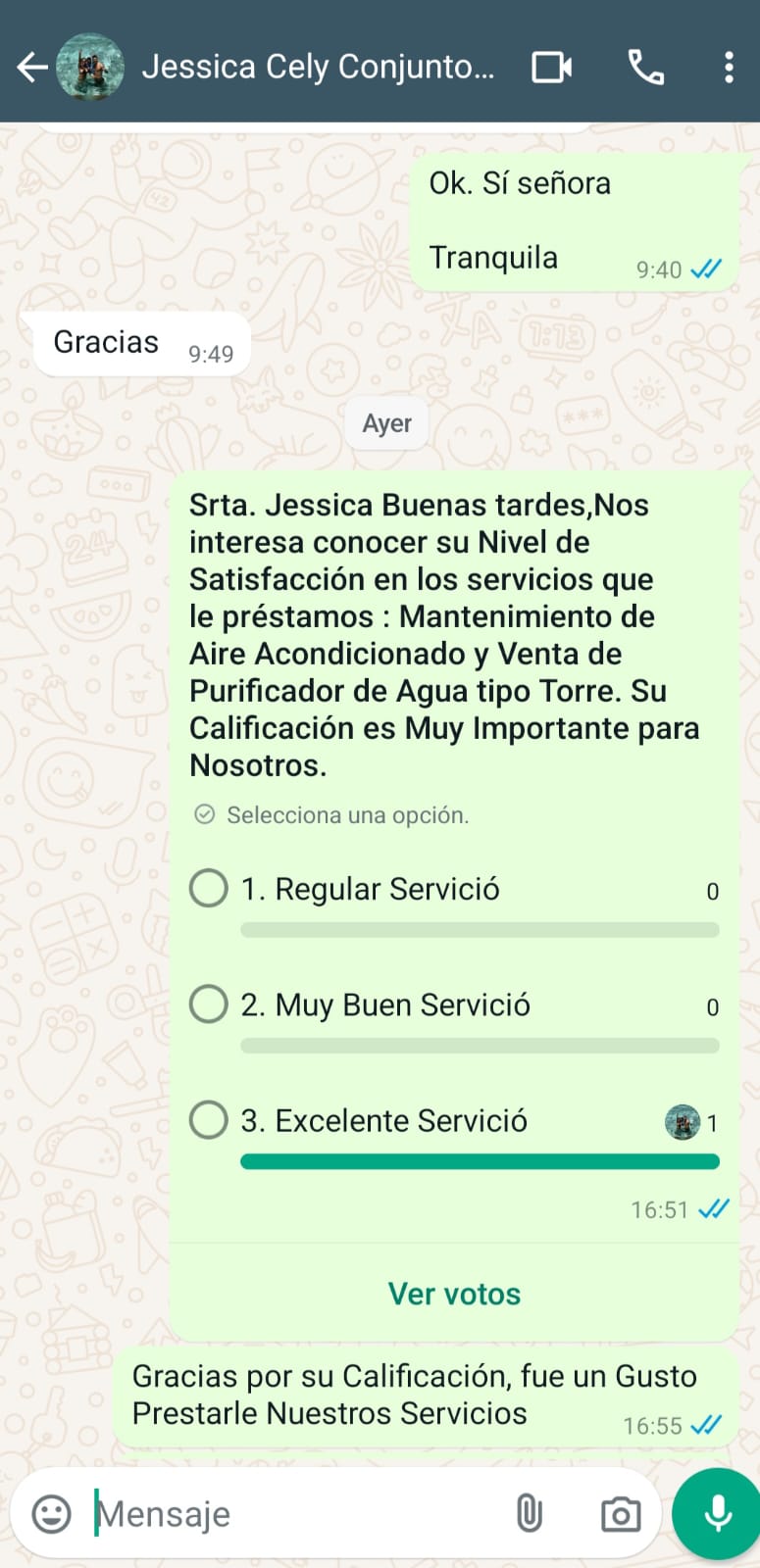
Task: Tap Ver votos to view poll votes
Action: tap(454, 1294)
